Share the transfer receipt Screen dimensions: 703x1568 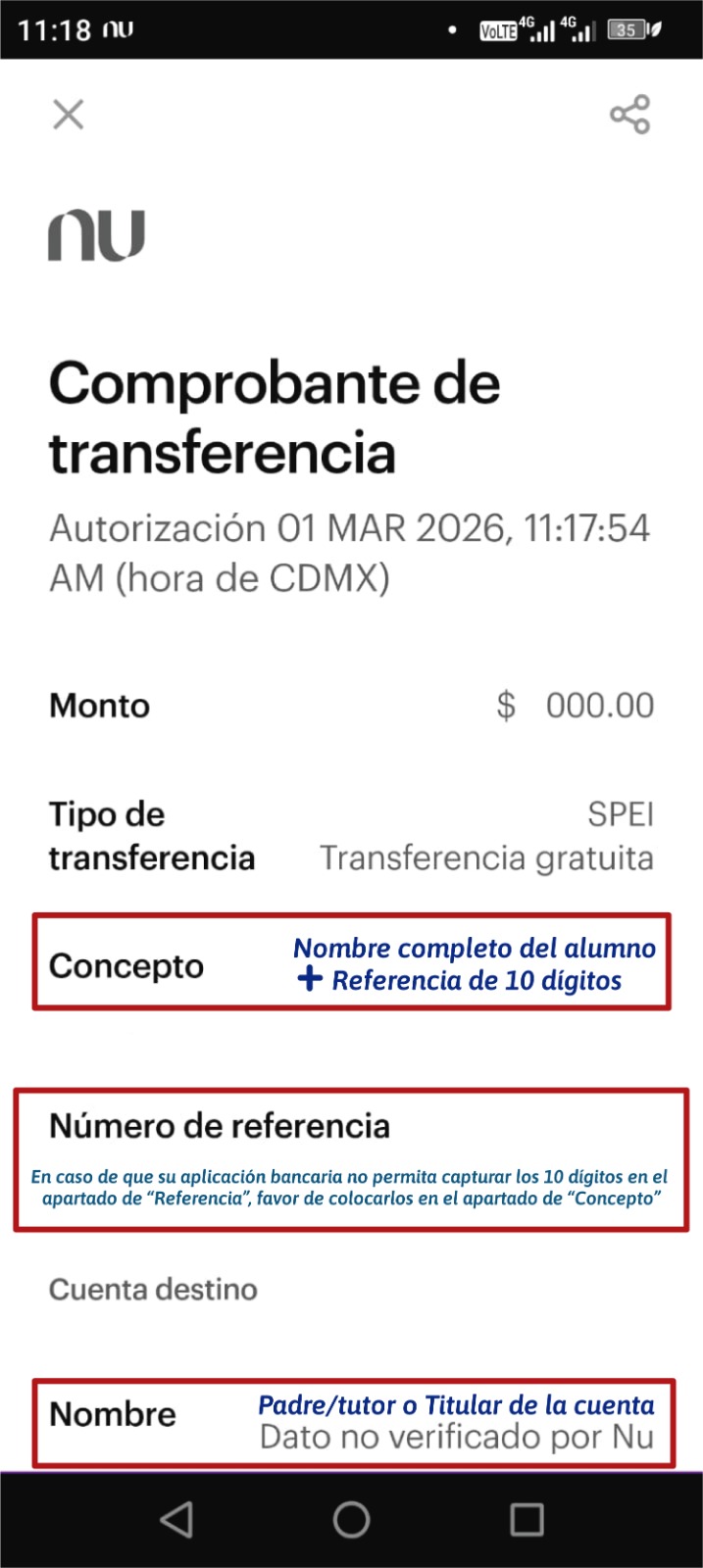point(629,115)
